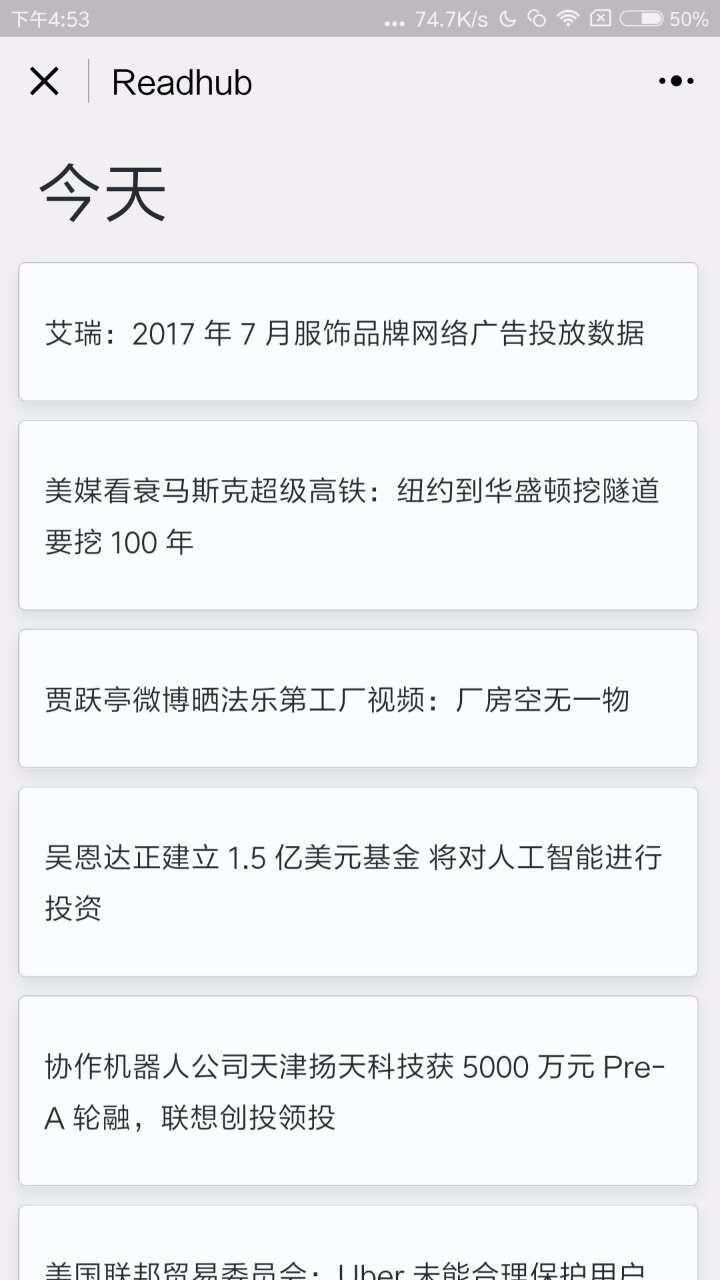Read the 贾跃亭微博晒法乐第工厂视频 story
Viewport: 720px width, 1280px height.
(x=358, y=698)
